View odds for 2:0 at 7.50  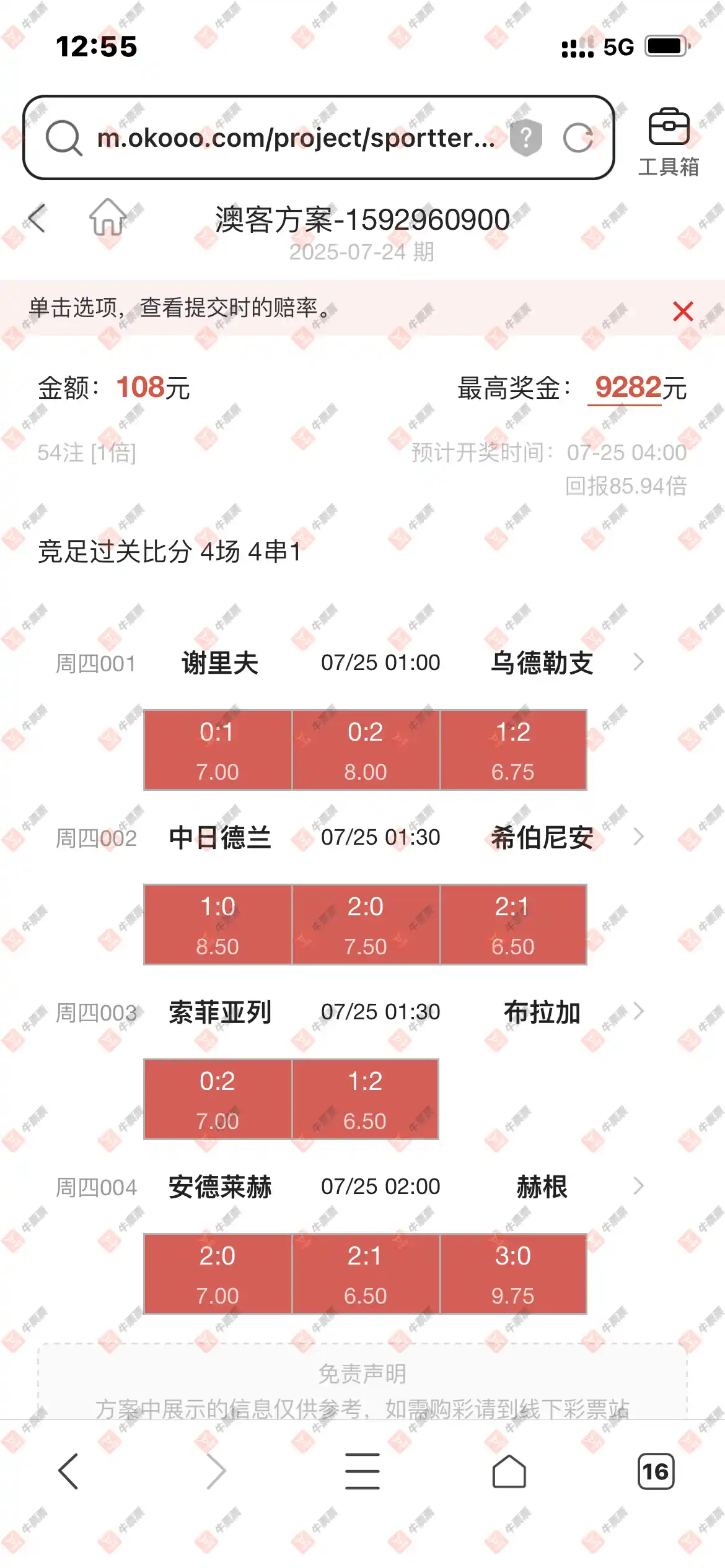point(366,925)
